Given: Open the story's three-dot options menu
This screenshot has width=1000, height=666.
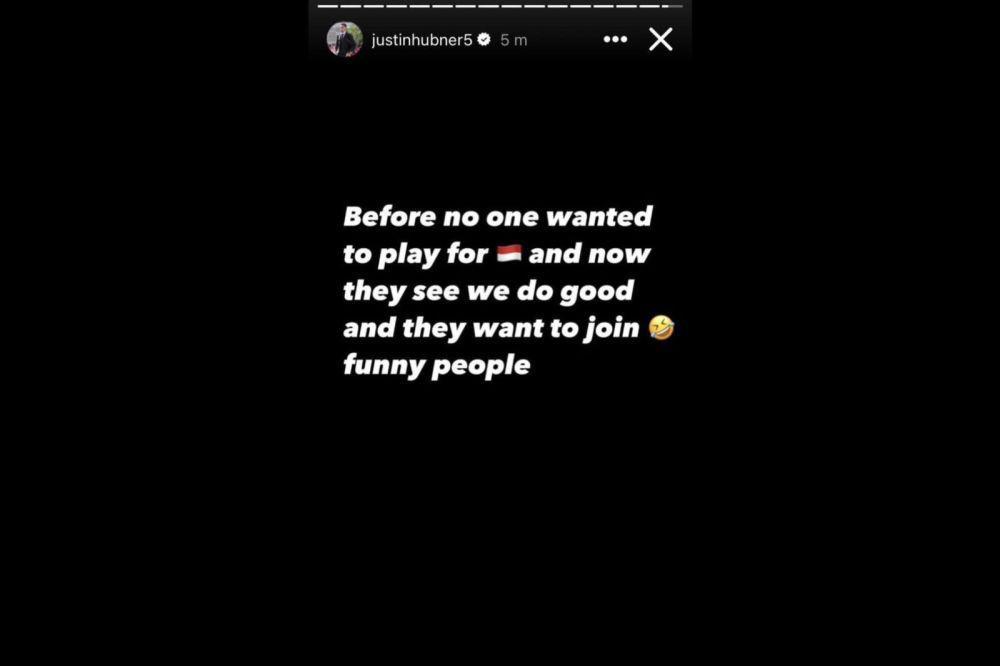Looking at the screenshot, I should 615,39.
